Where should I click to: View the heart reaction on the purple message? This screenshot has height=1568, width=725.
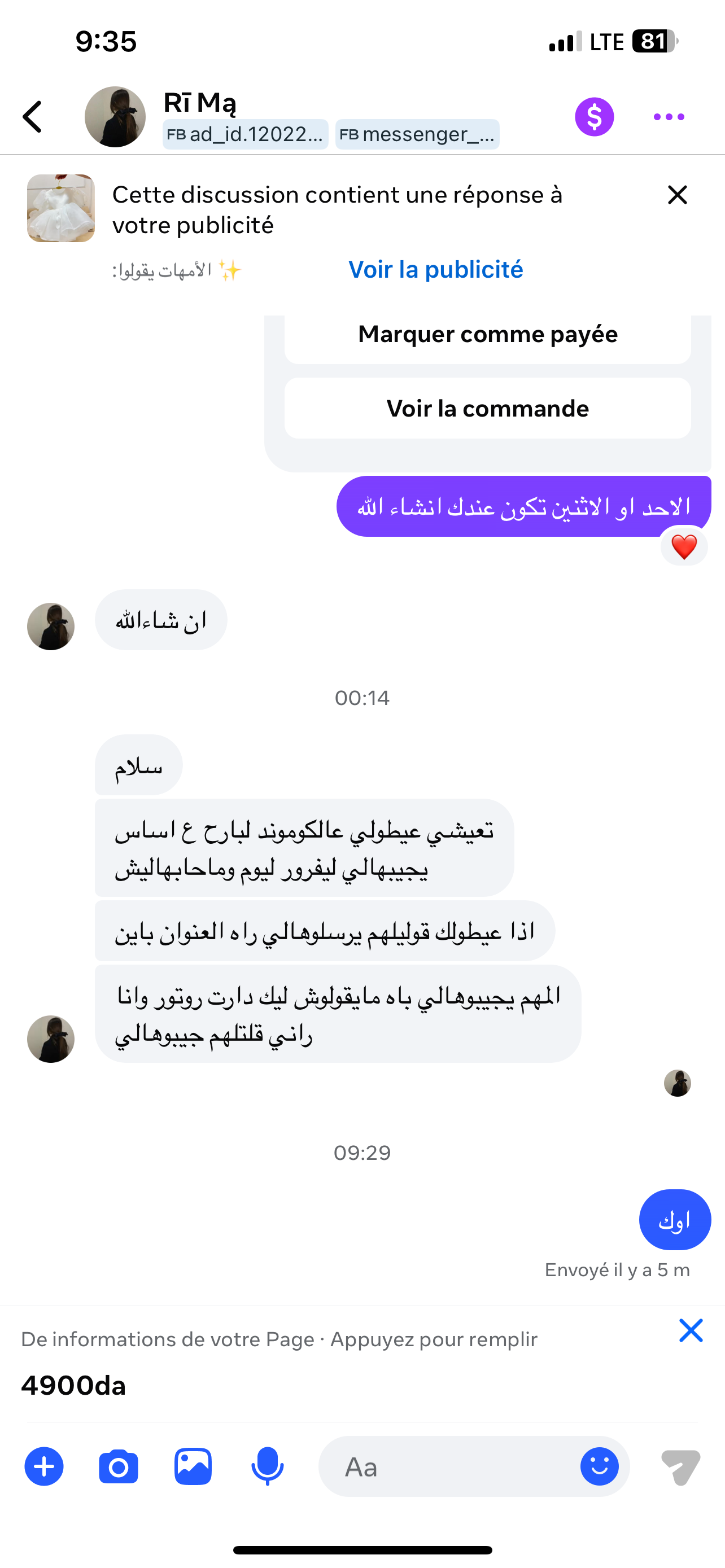[x=684, y=546]
